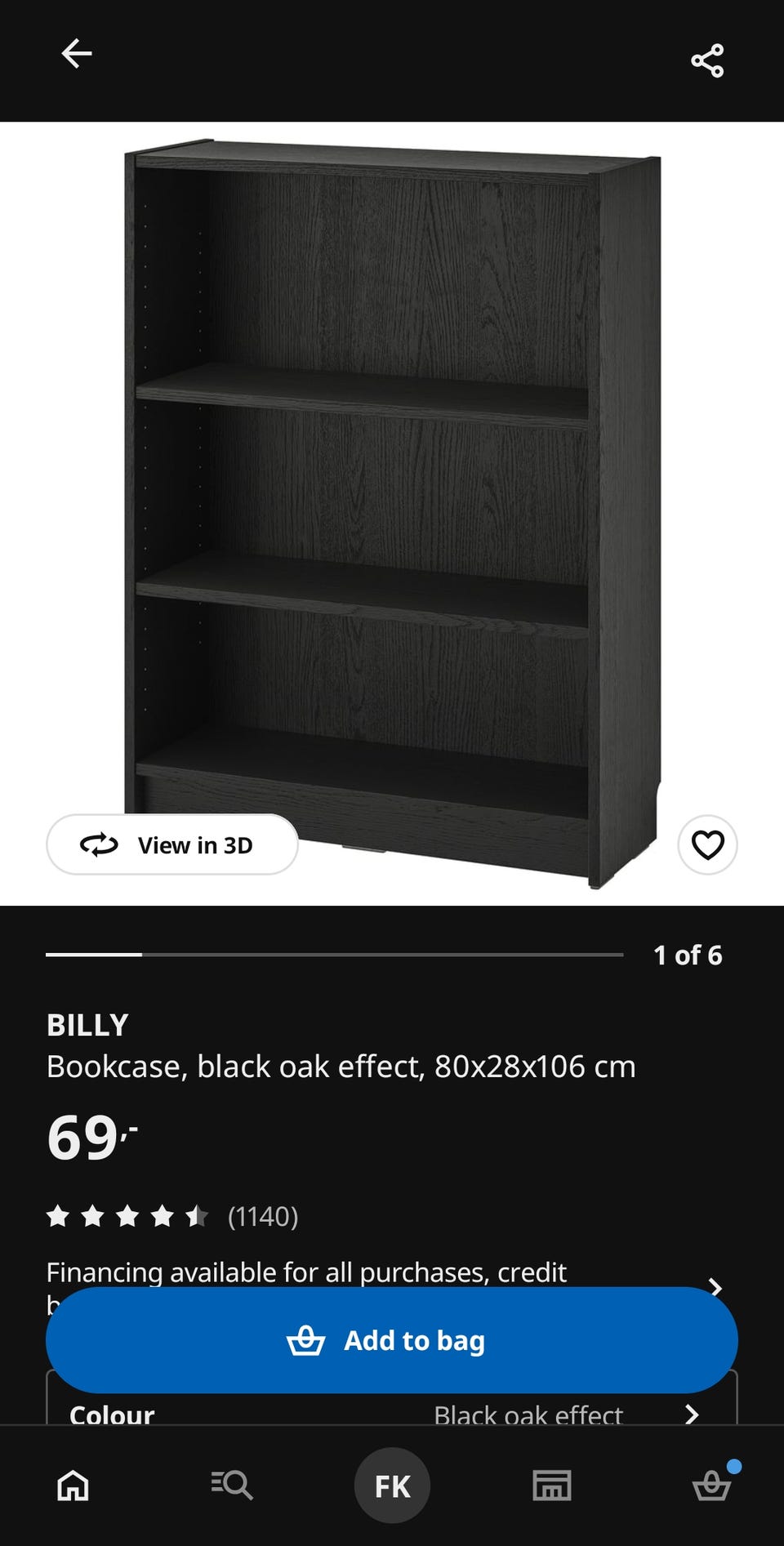This screenshot has width=784, height=1546.
Task: Add bookcase to favourites with heart
Action: 708,844
